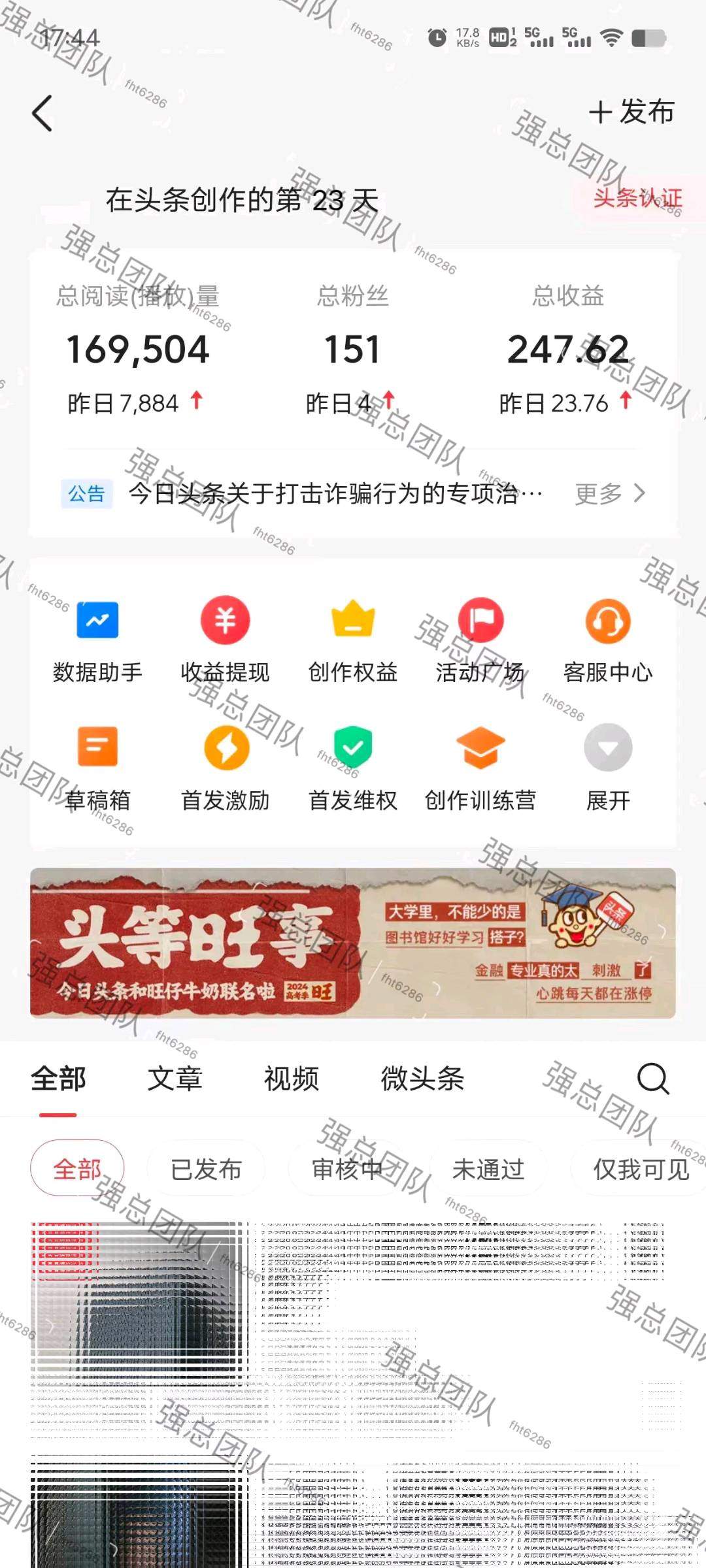Viewport: 706px width, 1568px height.
Task: Open 头条认证 verification
Action: 637,198
